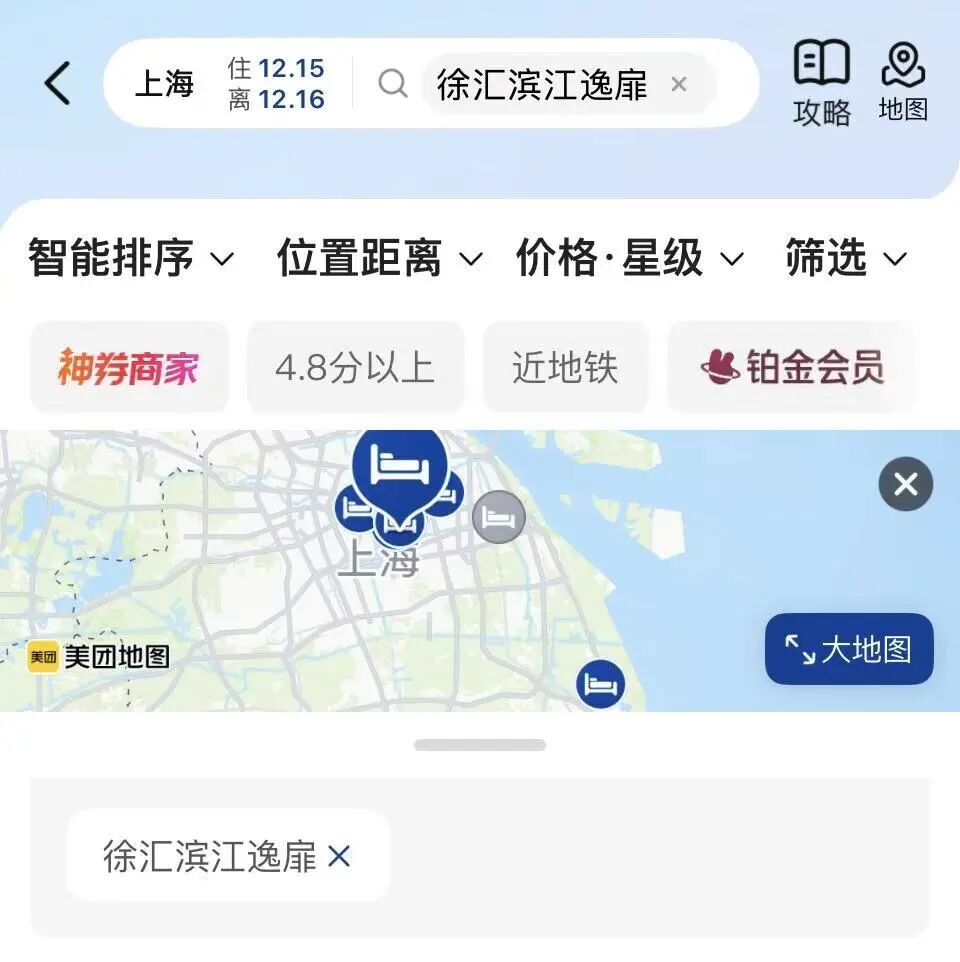Apply the 近地铁 filter chip

point(566,368)
